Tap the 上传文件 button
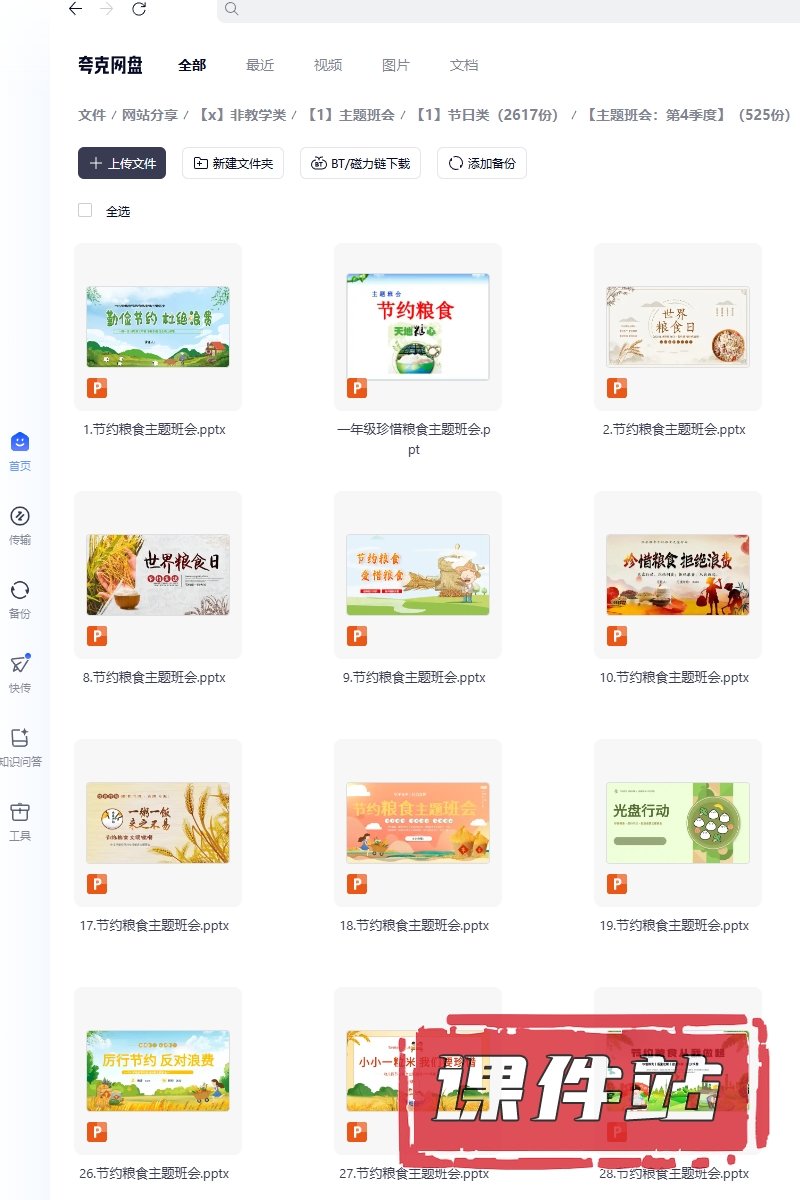The height and width of the screenshot is (1200, 800). 122,163
